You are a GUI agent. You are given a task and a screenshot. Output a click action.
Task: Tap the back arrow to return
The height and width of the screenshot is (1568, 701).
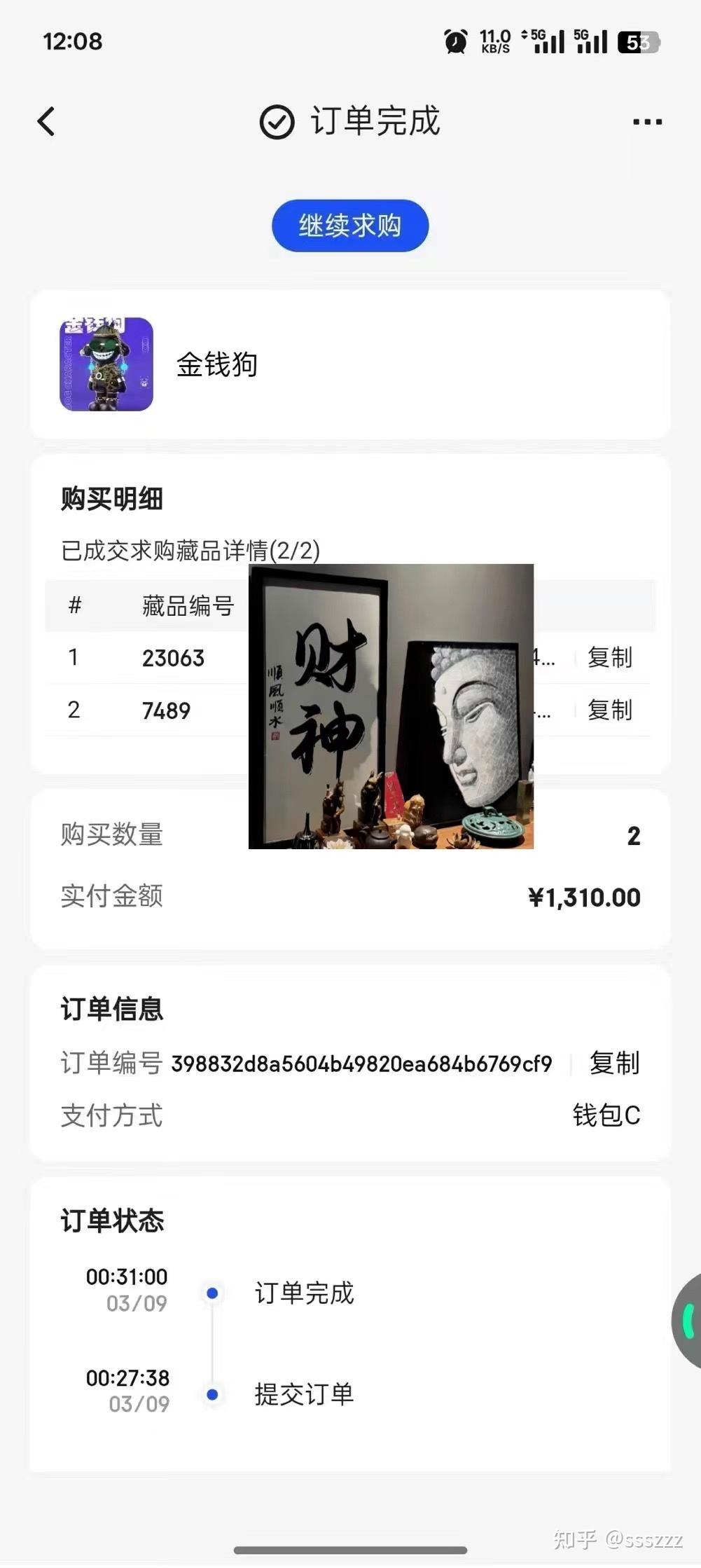46,121
